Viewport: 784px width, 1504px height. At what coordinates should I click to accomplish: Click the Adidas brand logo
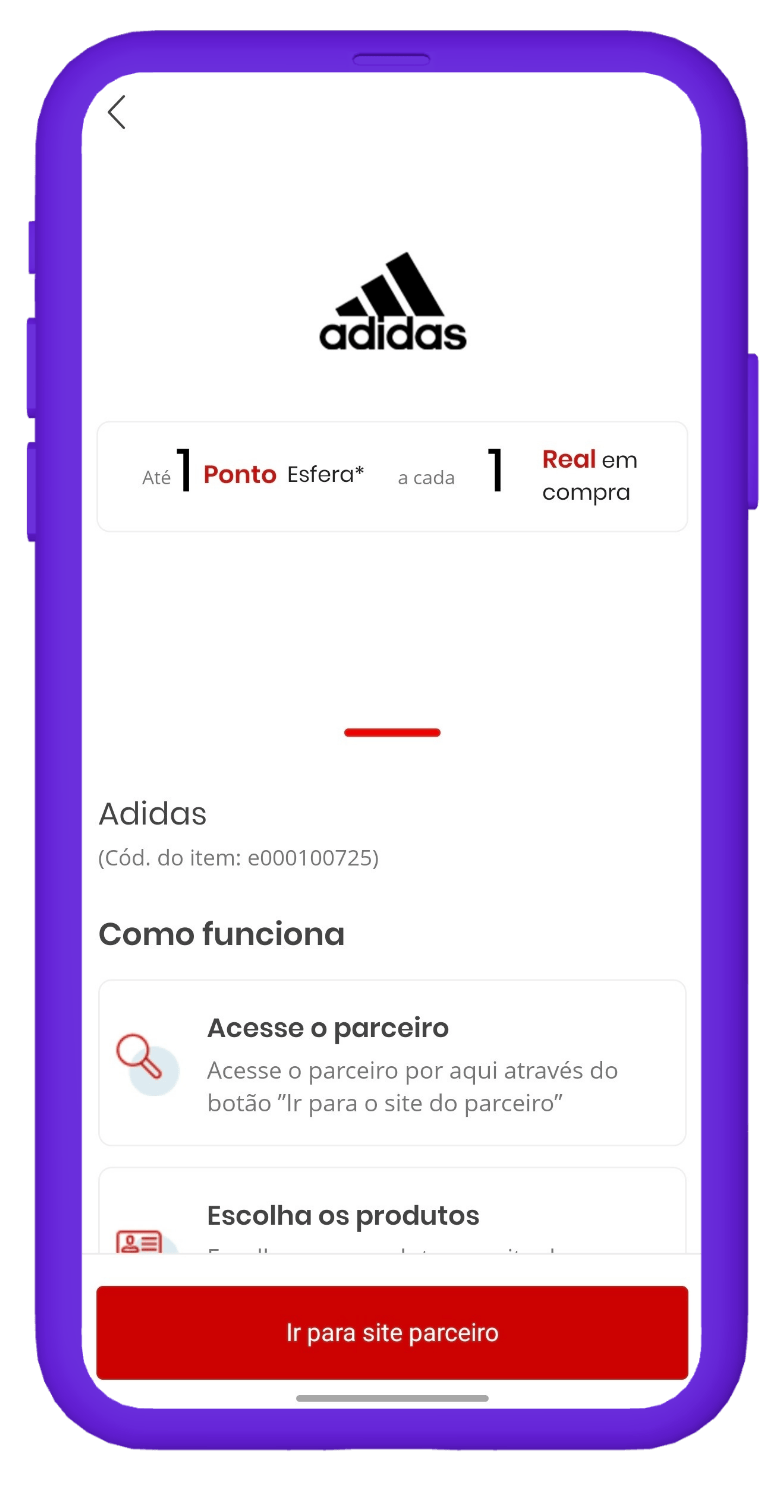pos(394,297)
